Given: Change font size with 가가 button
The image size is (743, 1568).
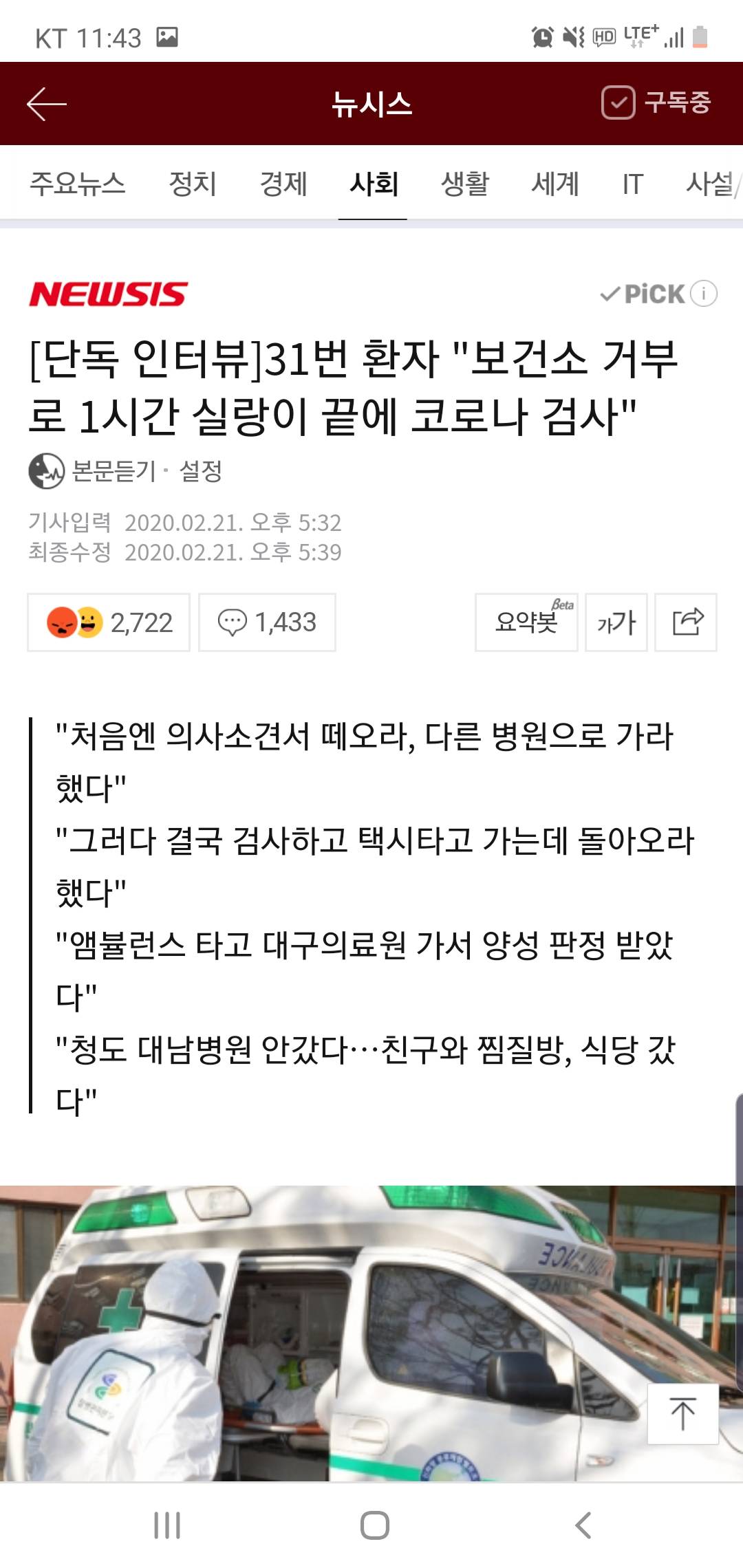Looking at the screenshot, I should click(616, 622).
